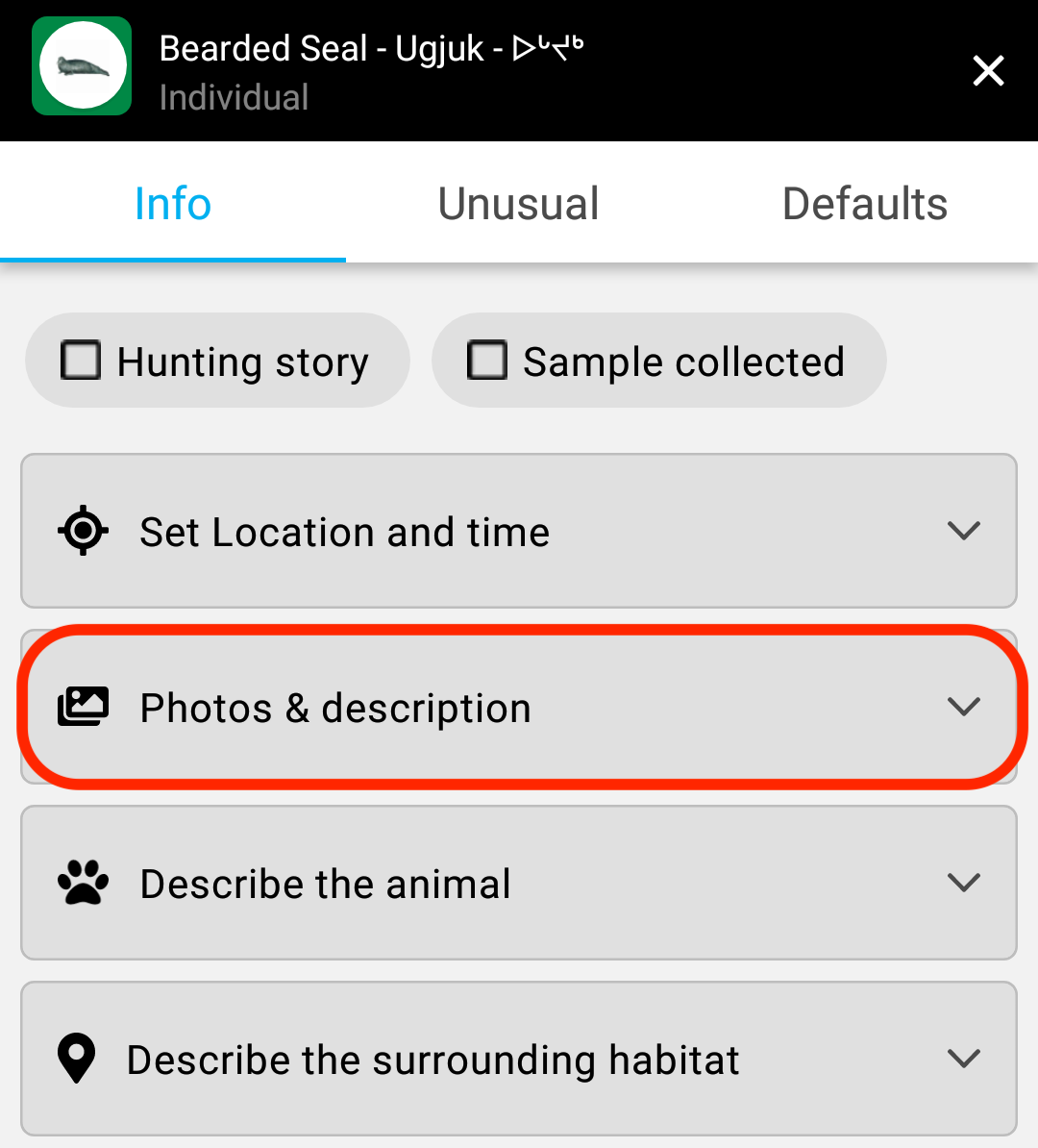Expand Describe the surrounding habitat section
The width and height of the screenshot is (1038, 1148).
pos(519,1059)
